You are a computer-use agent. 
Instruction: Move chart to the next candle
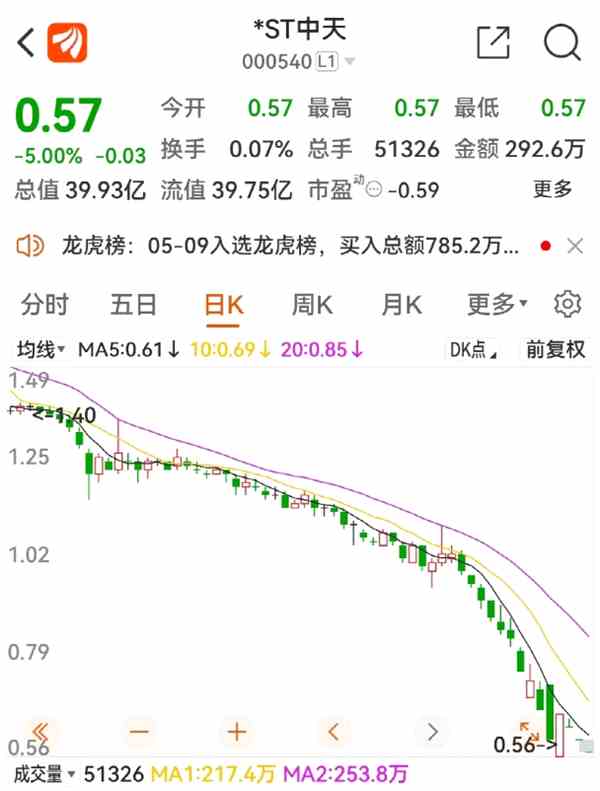coord(433,732)
